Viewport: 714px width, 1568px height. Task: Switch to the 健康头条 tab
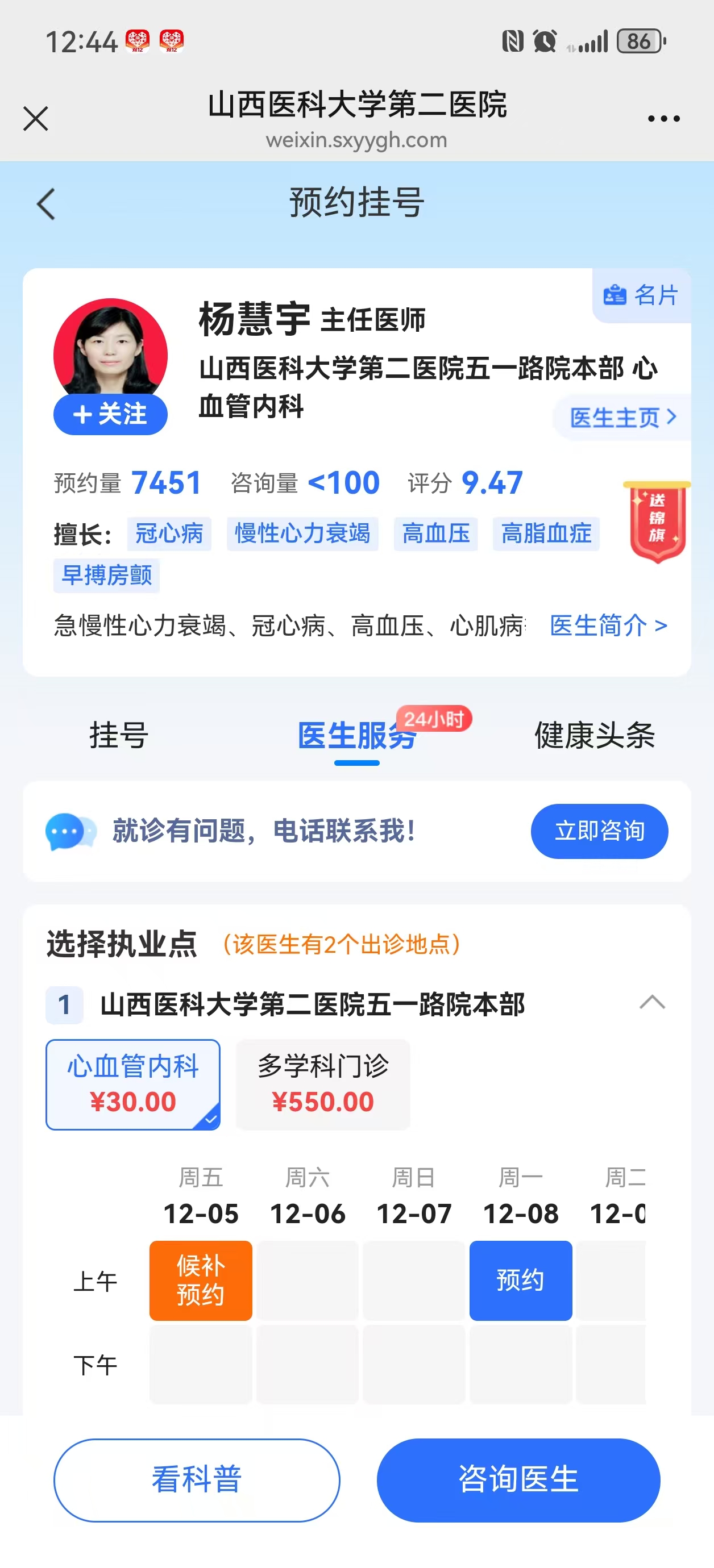[594, 735]
